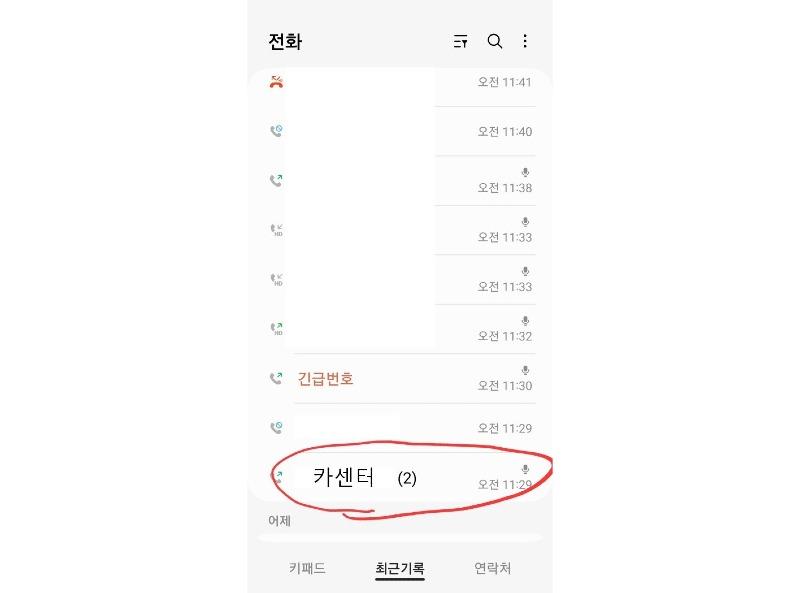Open the more options menu

pyautogui.click(x=525, y=41)
